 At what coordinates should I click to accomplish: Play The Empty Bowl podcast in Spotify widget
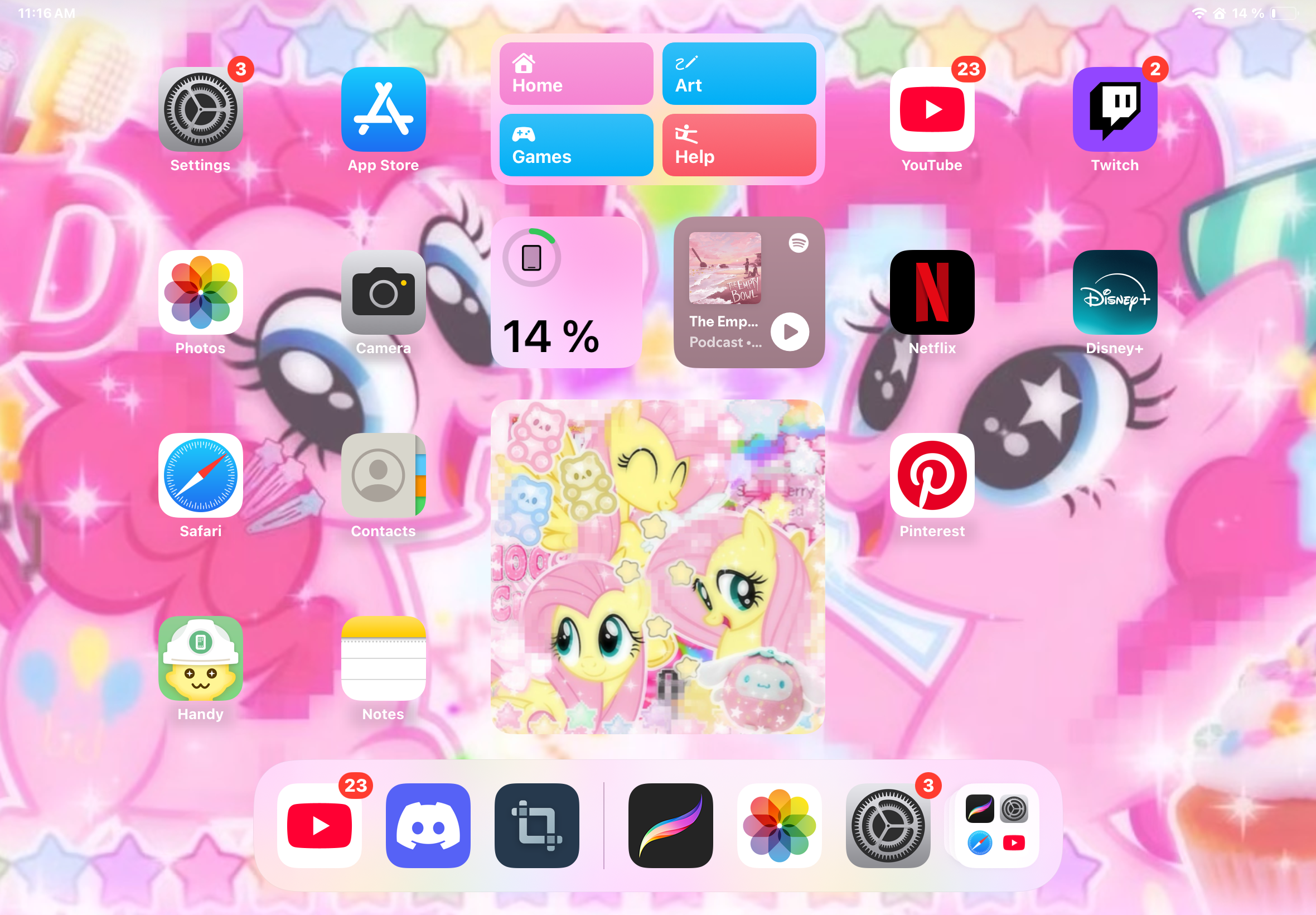pyautogui.click(x=789, y=332)
